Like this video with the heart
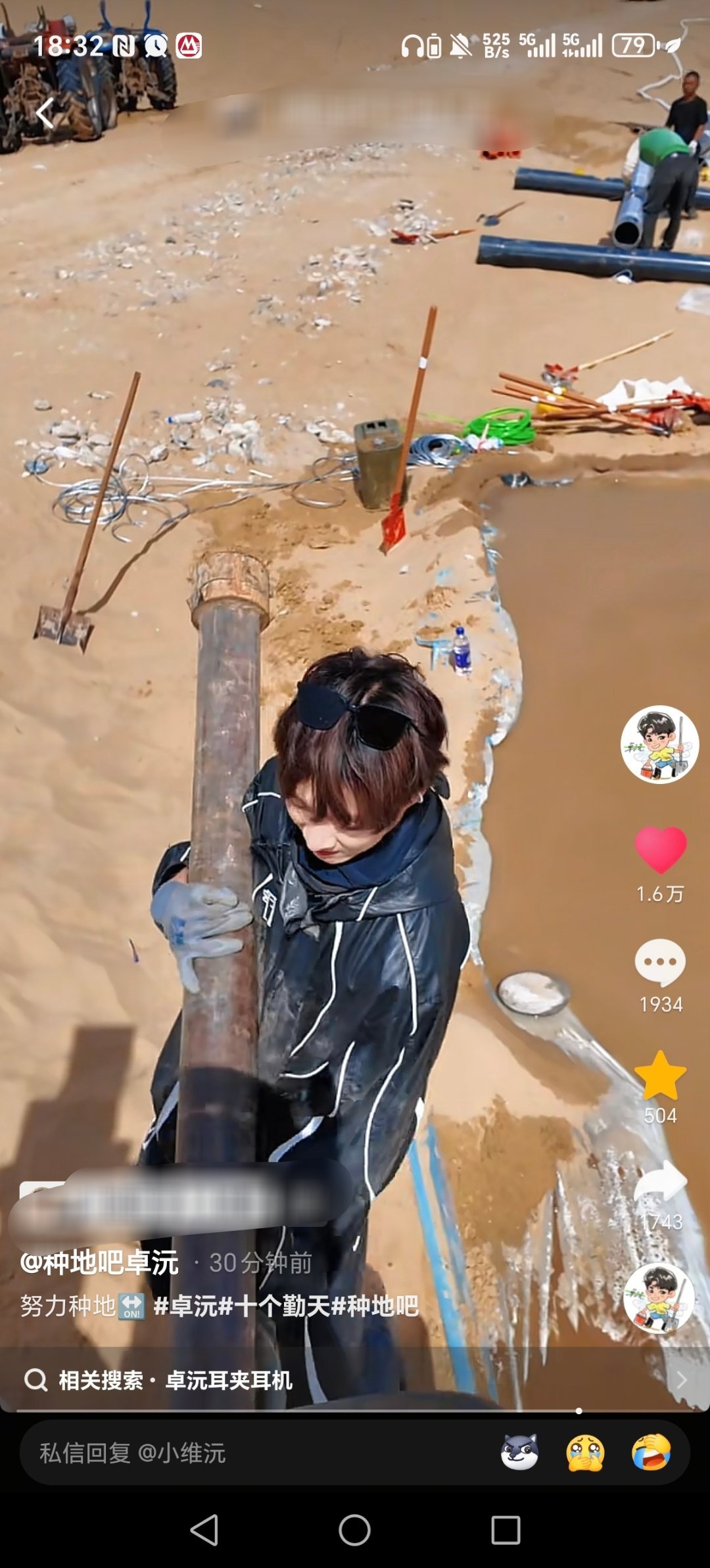The image size is (710, 1568). pyautogui.click(x=660, y=850)
